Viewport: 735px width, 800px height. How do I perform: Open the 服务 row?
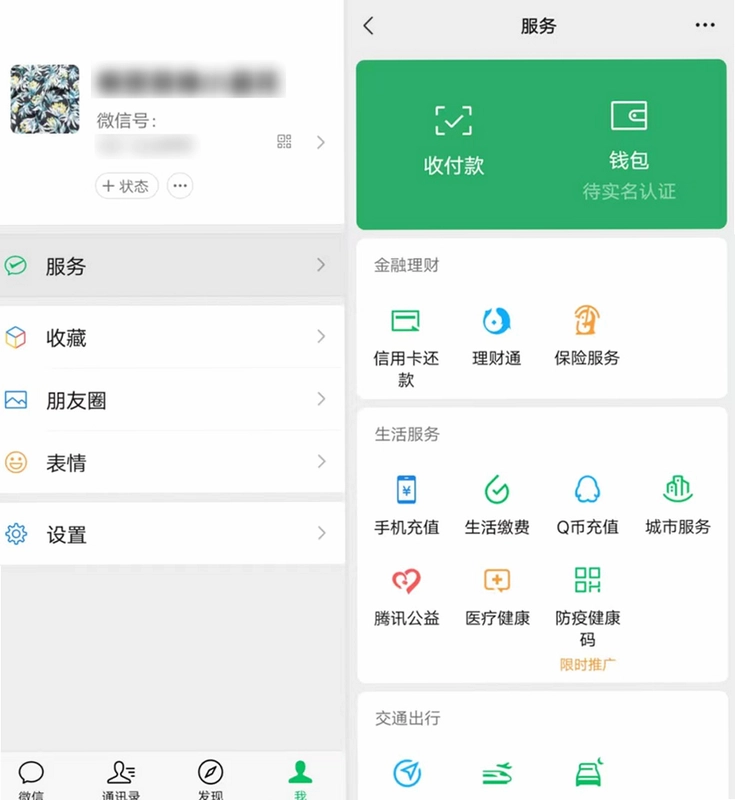172,266
